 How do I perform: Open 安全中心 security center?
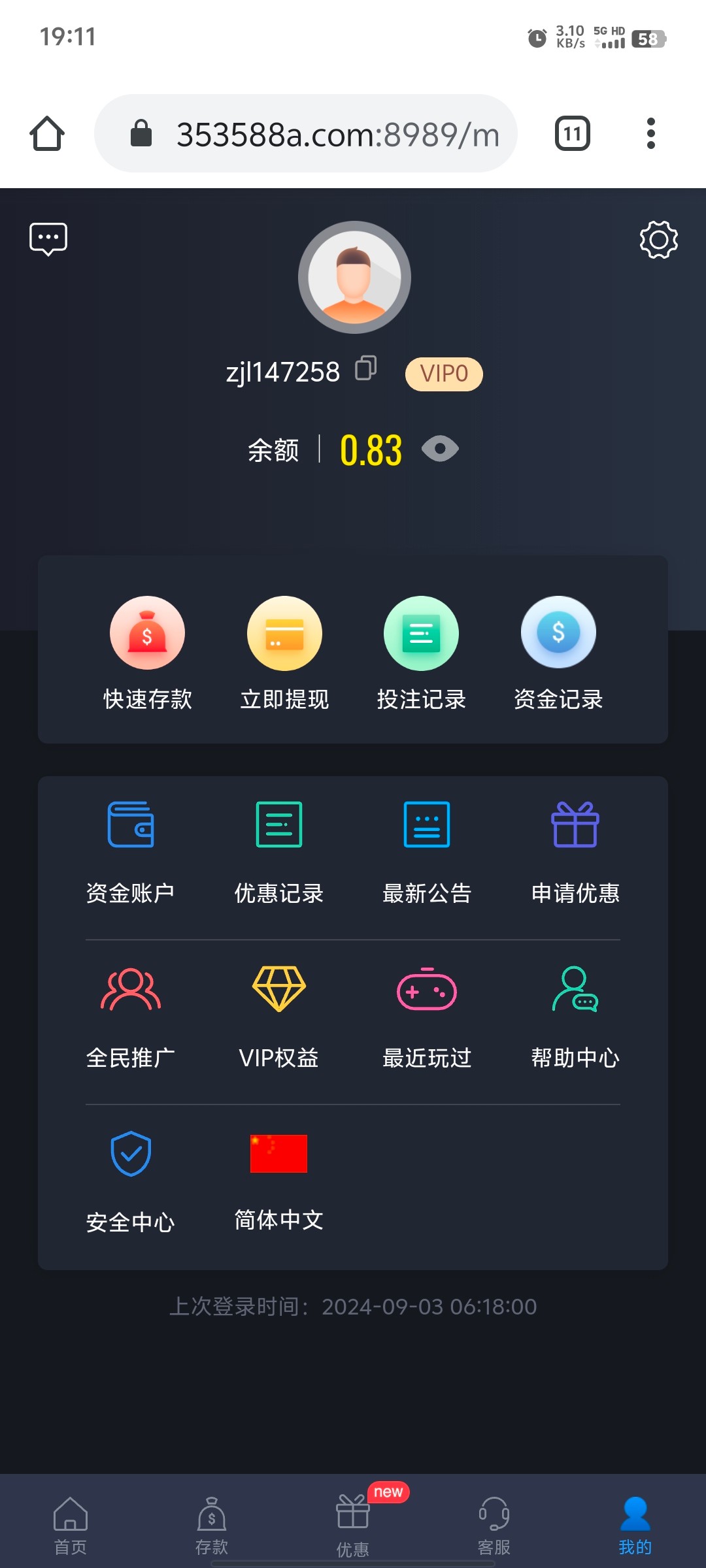[x=131, y=1181]
